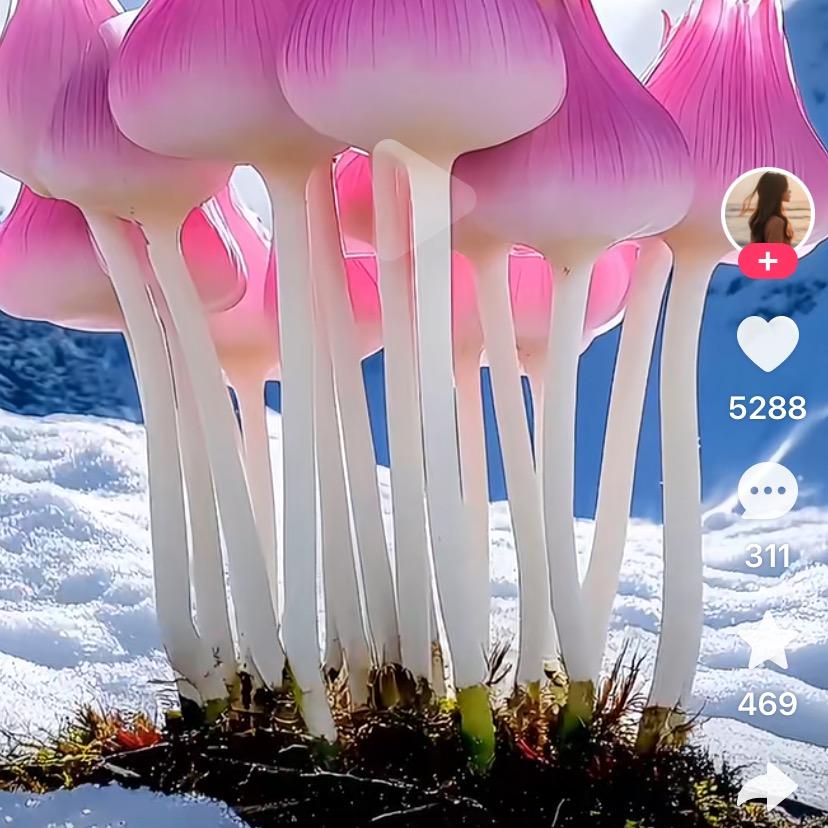Follow the creator with the plus button
The width and height of the screenshot is (828, 828).
point(767,262)
